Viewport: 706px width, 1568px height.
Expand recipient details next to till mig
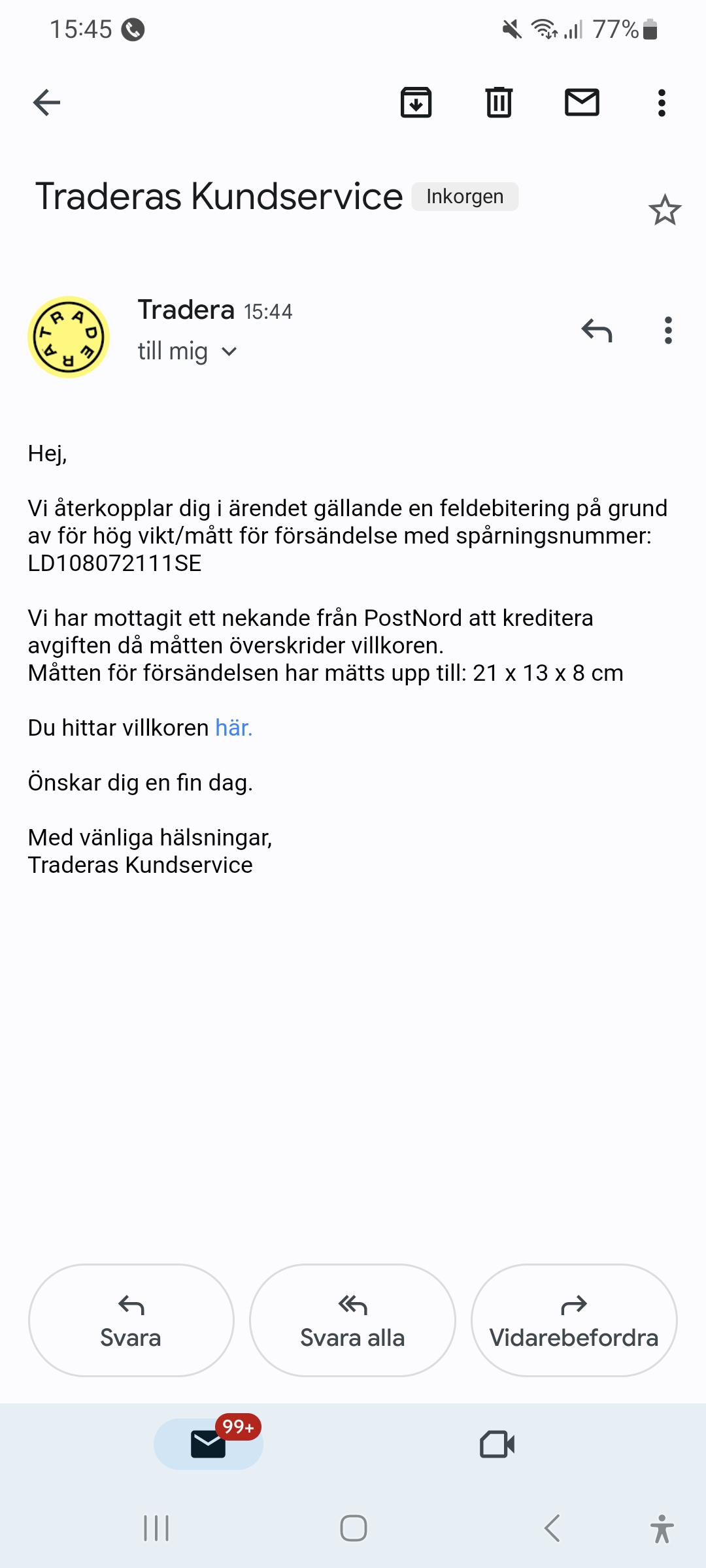pyautogui.click(x=229, y=351)
